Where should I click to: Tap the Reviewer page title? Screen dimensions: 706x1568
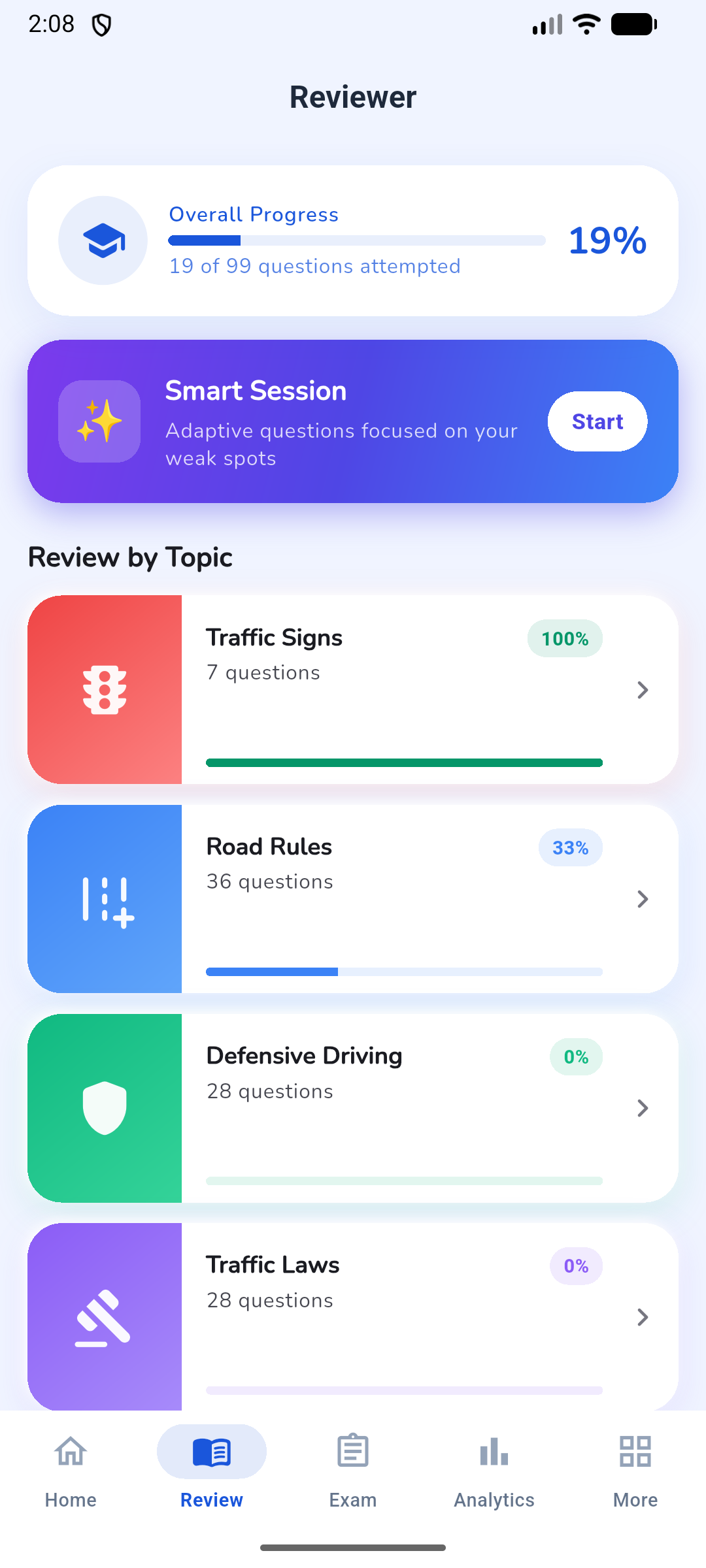(353, 95)
